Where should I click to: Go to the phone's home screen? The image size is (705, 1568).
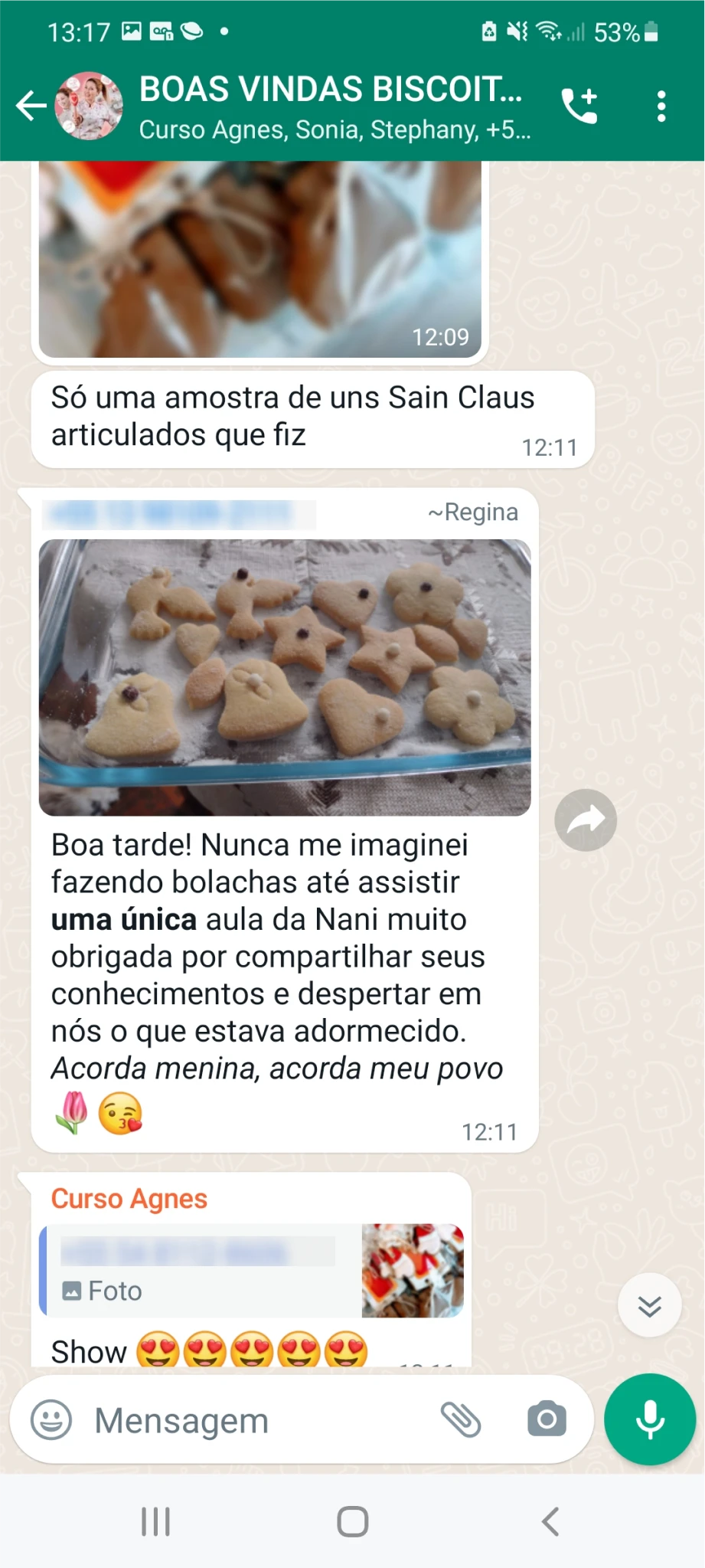coord(352,1521)
